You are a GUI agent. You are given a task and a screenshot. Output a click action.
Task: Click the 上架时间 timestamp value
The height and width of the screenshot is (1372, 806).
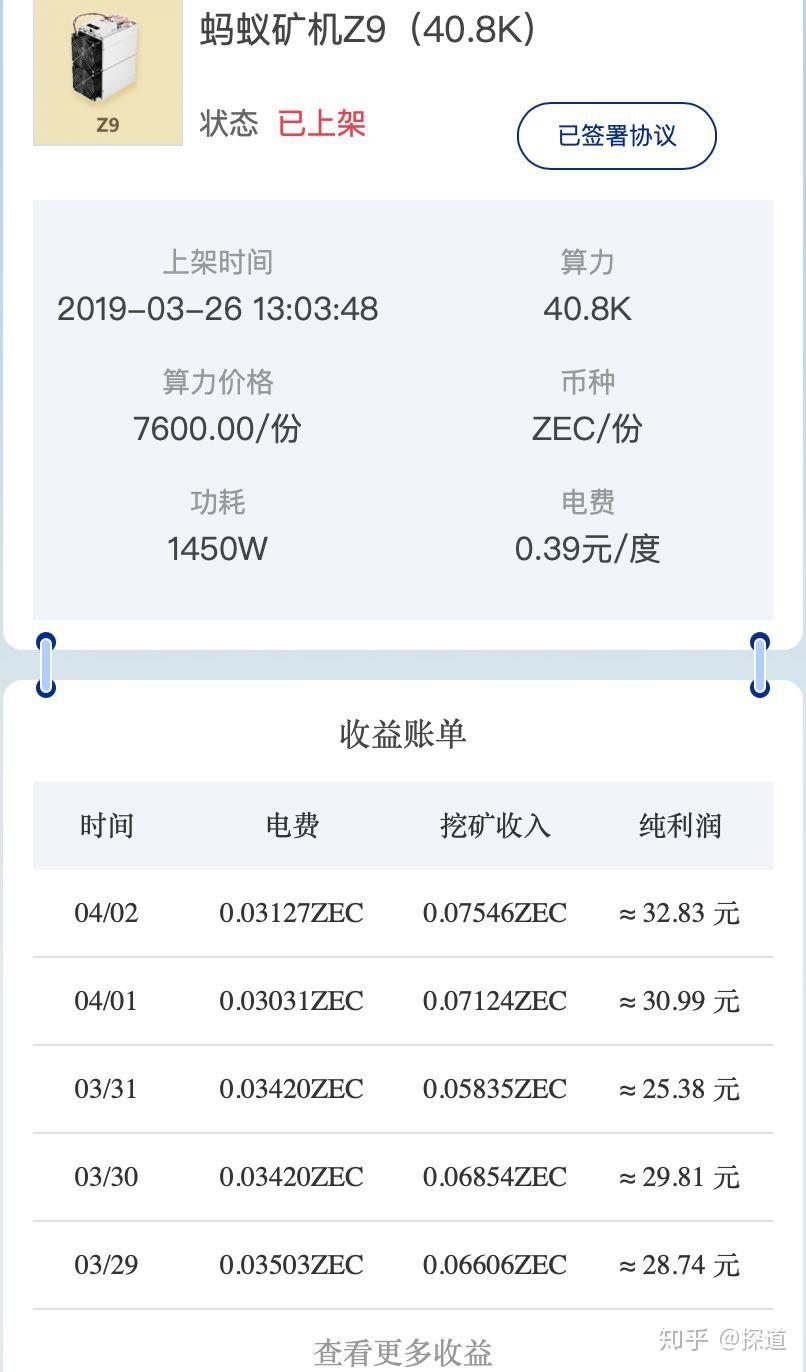click(218, 310)
